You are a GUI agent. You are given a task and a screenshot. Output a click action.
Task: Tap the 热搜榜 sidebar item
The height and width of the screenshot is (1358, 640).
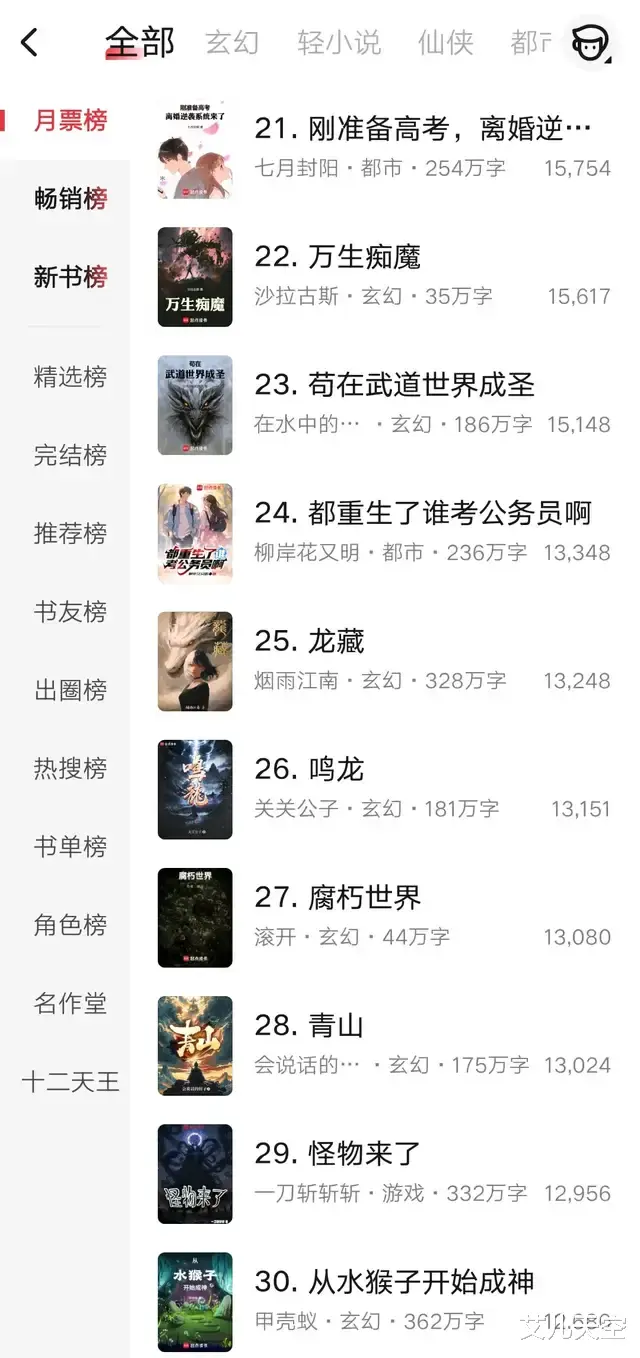pos(70,768)
